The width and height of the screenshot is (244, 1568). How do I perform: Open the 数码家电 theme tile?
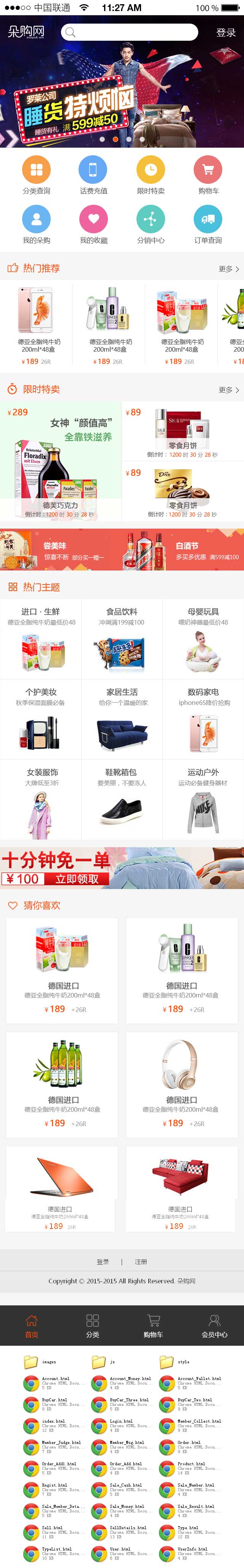pyautogui.click(x=203, y=719)
